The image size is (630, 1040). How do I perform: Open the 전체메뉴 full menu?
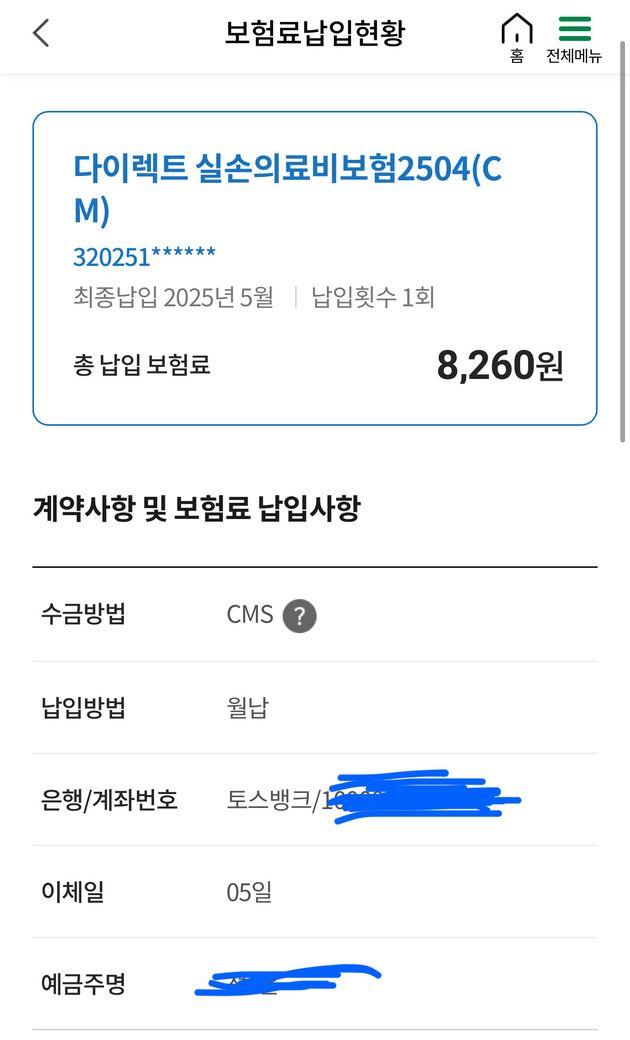point(574,38)
